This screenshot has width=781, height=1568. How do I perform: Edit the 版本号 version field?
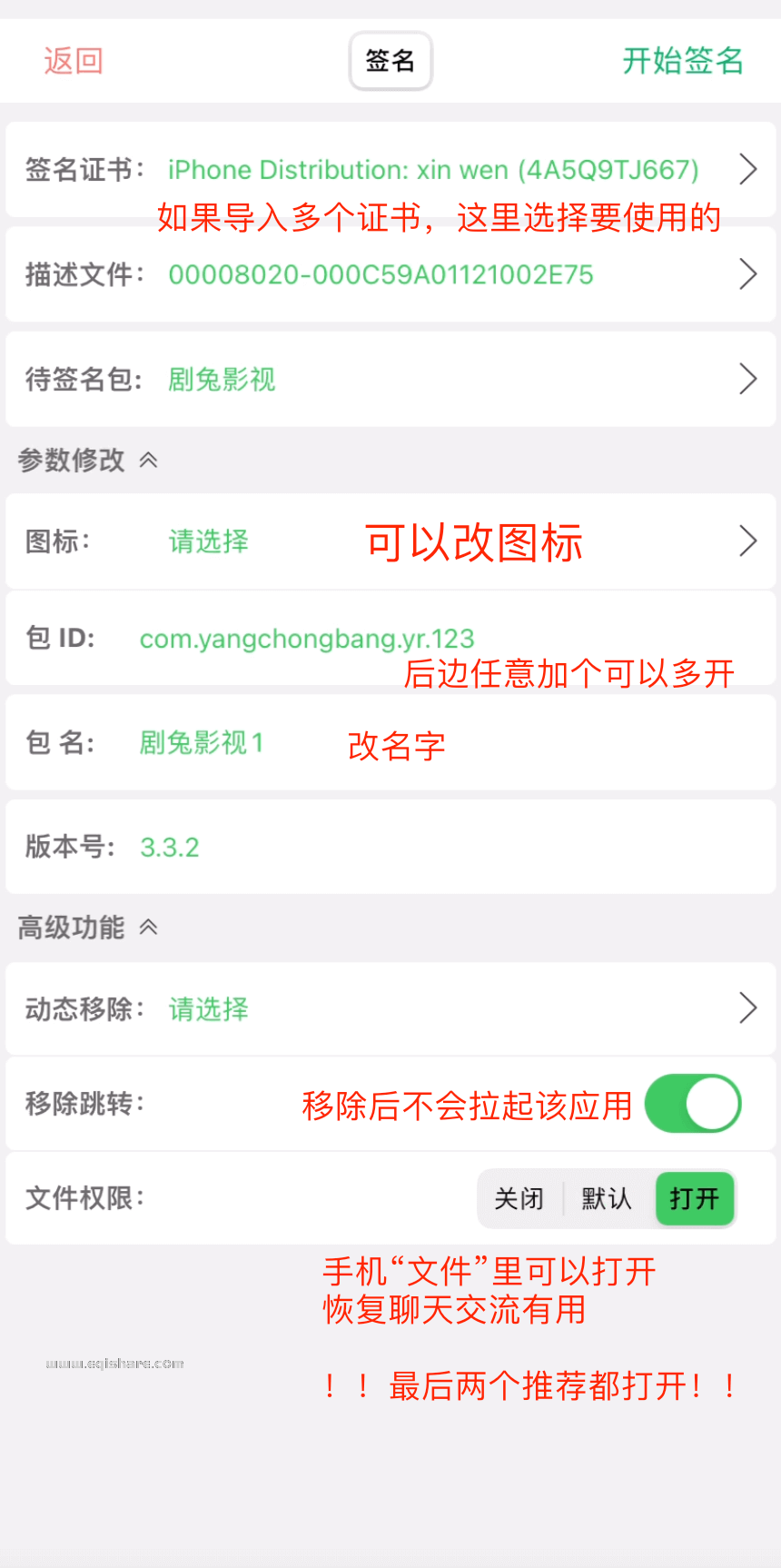(170, 848)
